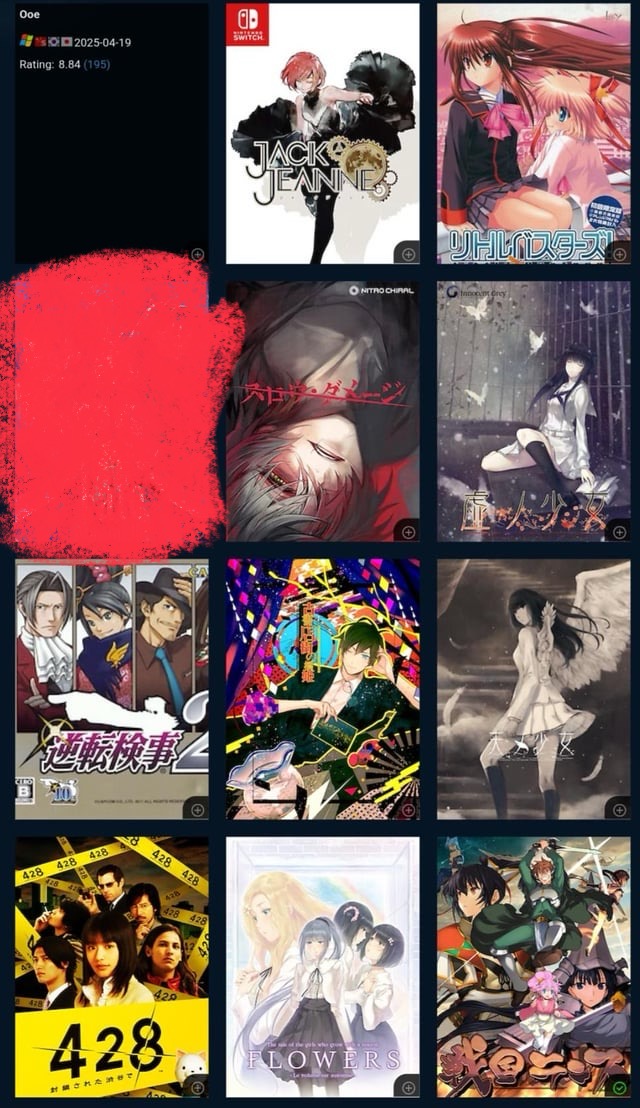640x1108 pixels.
Task: Tap plus icon on winged girl cover
Action: [619, 809]
